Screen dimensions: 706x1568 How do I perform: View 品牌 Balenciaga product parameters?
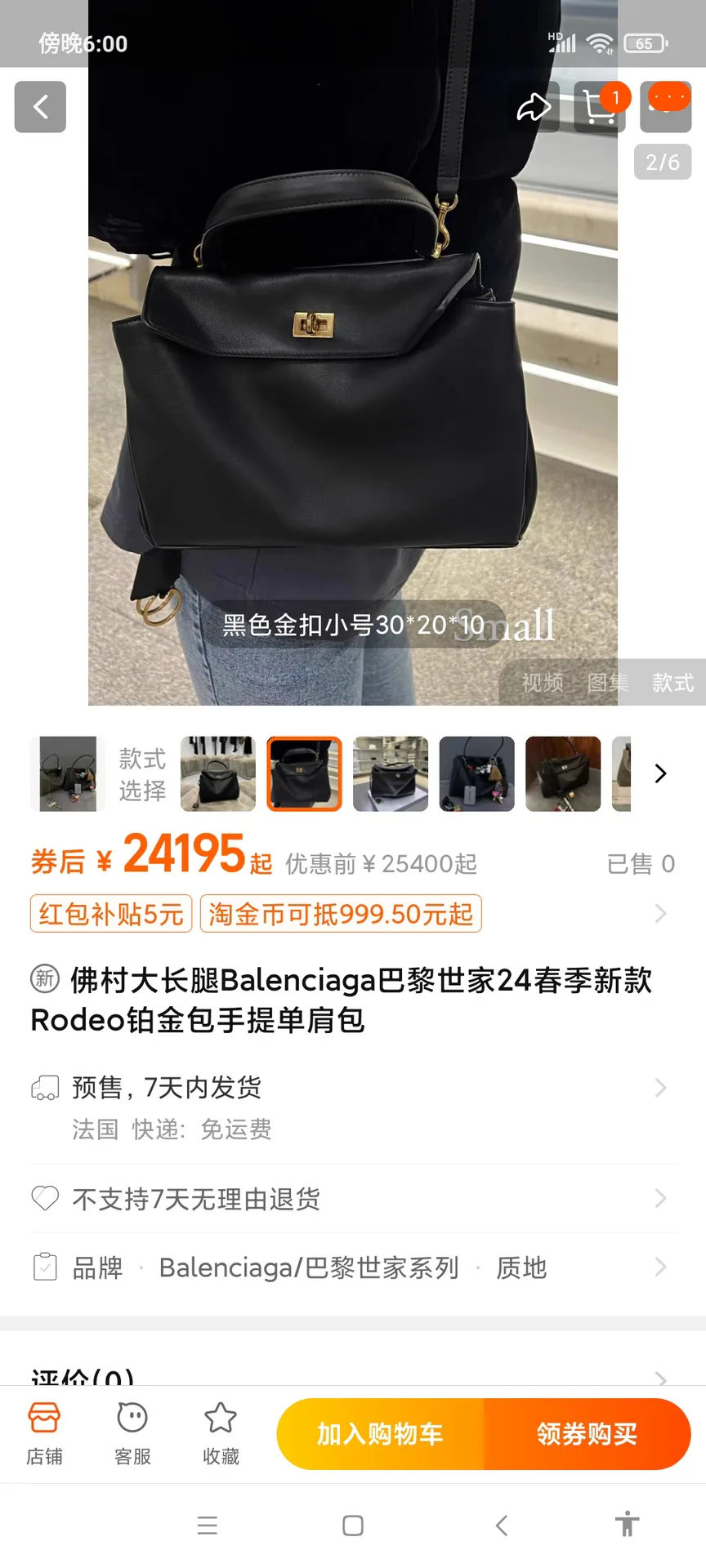[353, 1267]
